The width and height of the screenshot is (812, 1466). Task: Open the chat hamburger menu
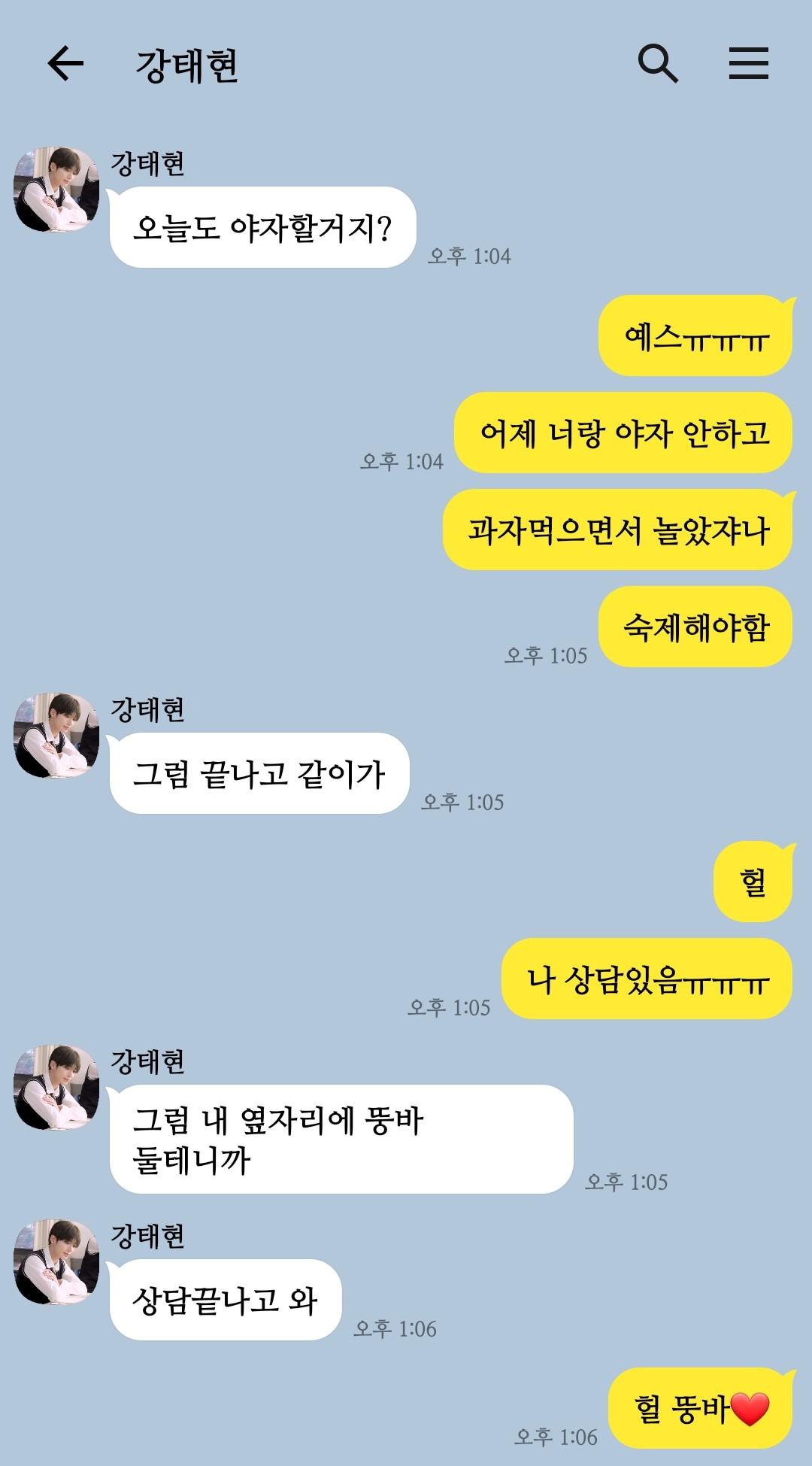(x=749, y=63)
